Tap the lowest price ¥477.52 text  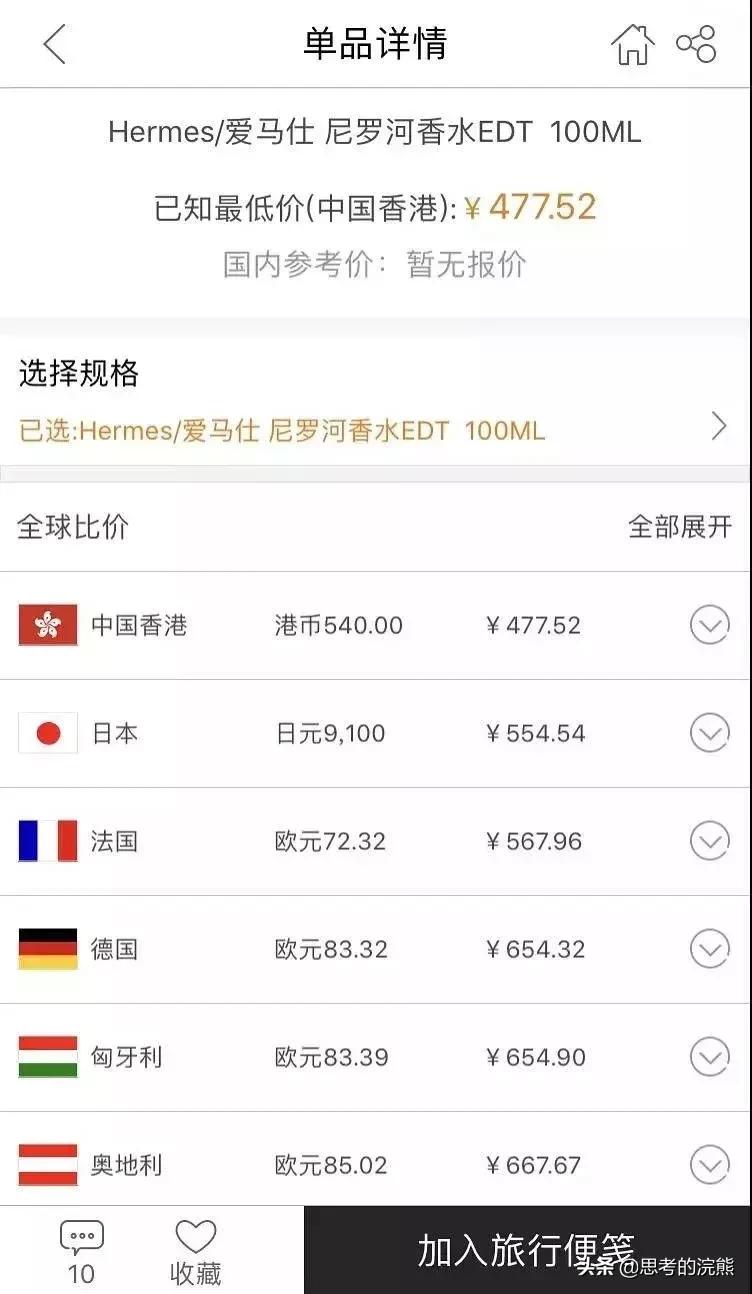click(x=540, y=206)
